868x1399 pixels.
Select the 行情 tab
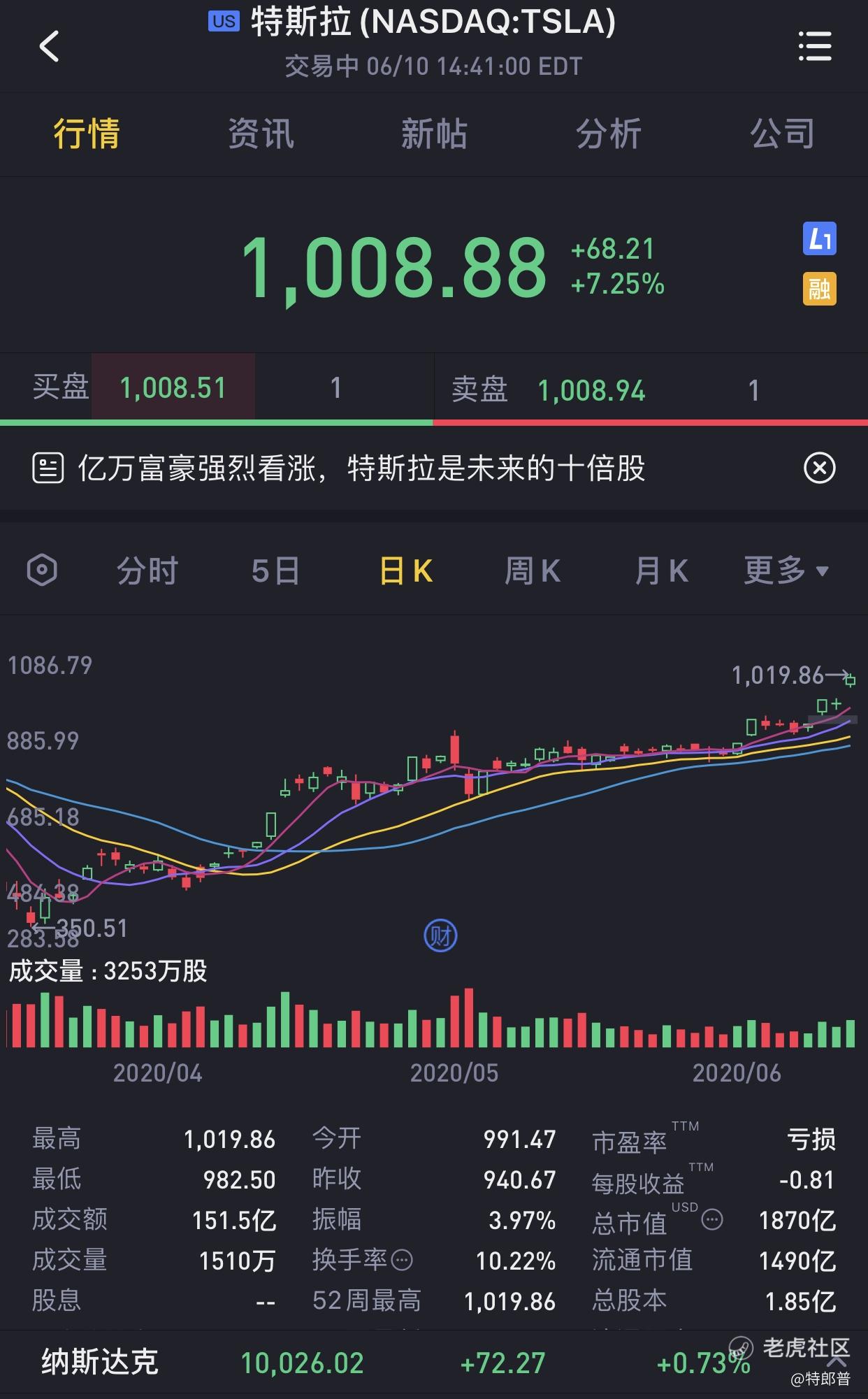(x=87, y=134)
